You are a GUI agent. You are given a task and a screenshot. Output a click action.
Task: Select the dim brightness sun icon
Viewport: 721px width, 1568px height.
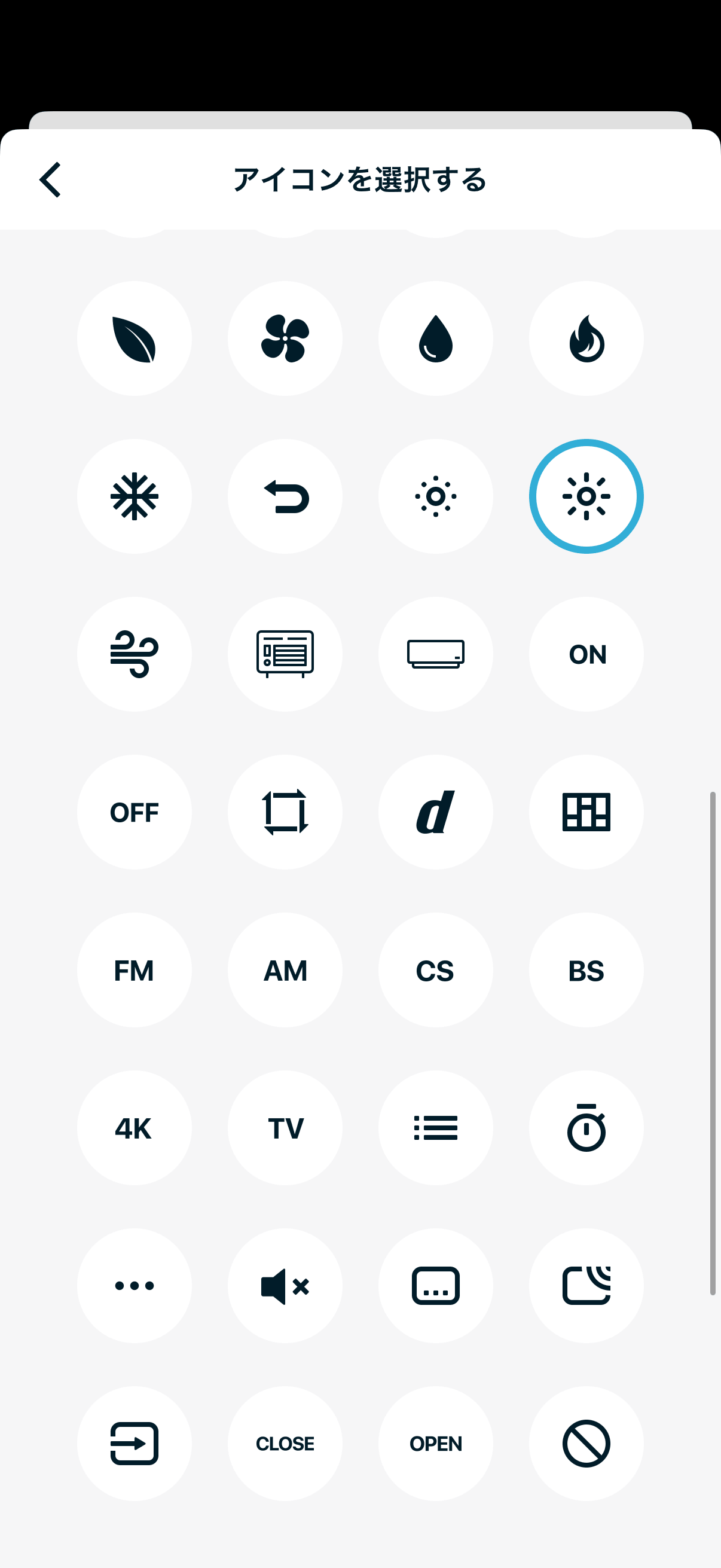click(x=436, y=496)
